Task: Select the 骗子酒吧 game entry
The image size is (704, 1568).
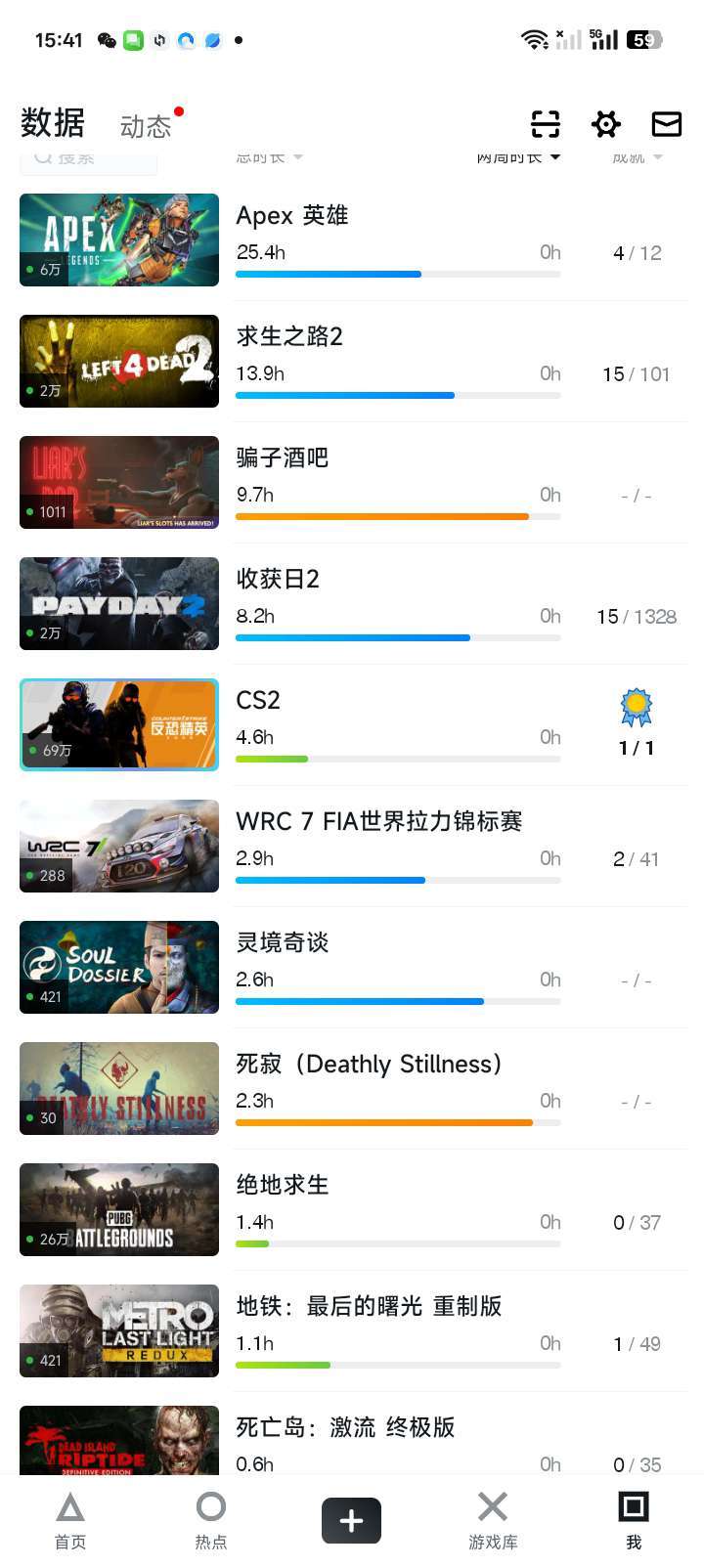Action: (x=352, y=483)
